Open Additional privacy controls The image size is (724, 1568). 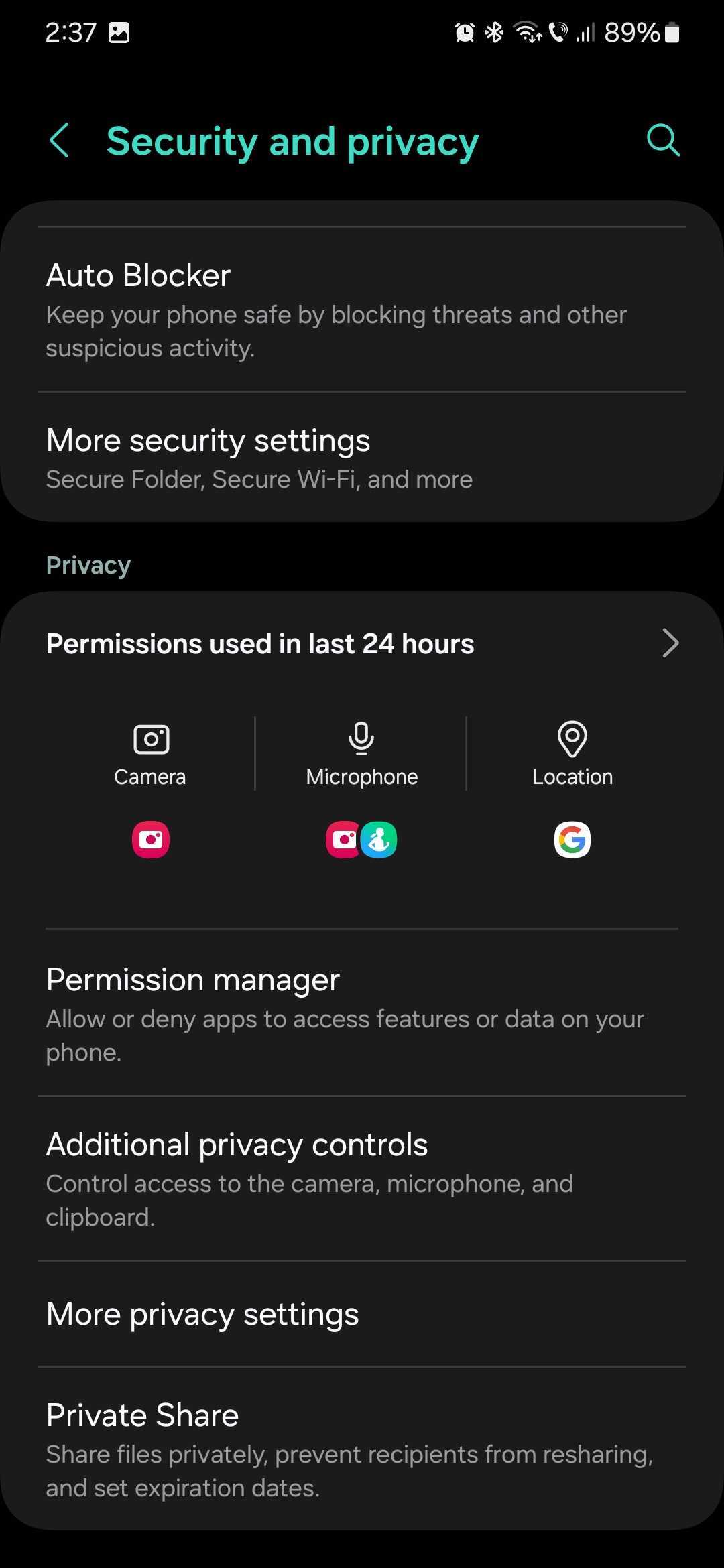(x=362, y=1178)
